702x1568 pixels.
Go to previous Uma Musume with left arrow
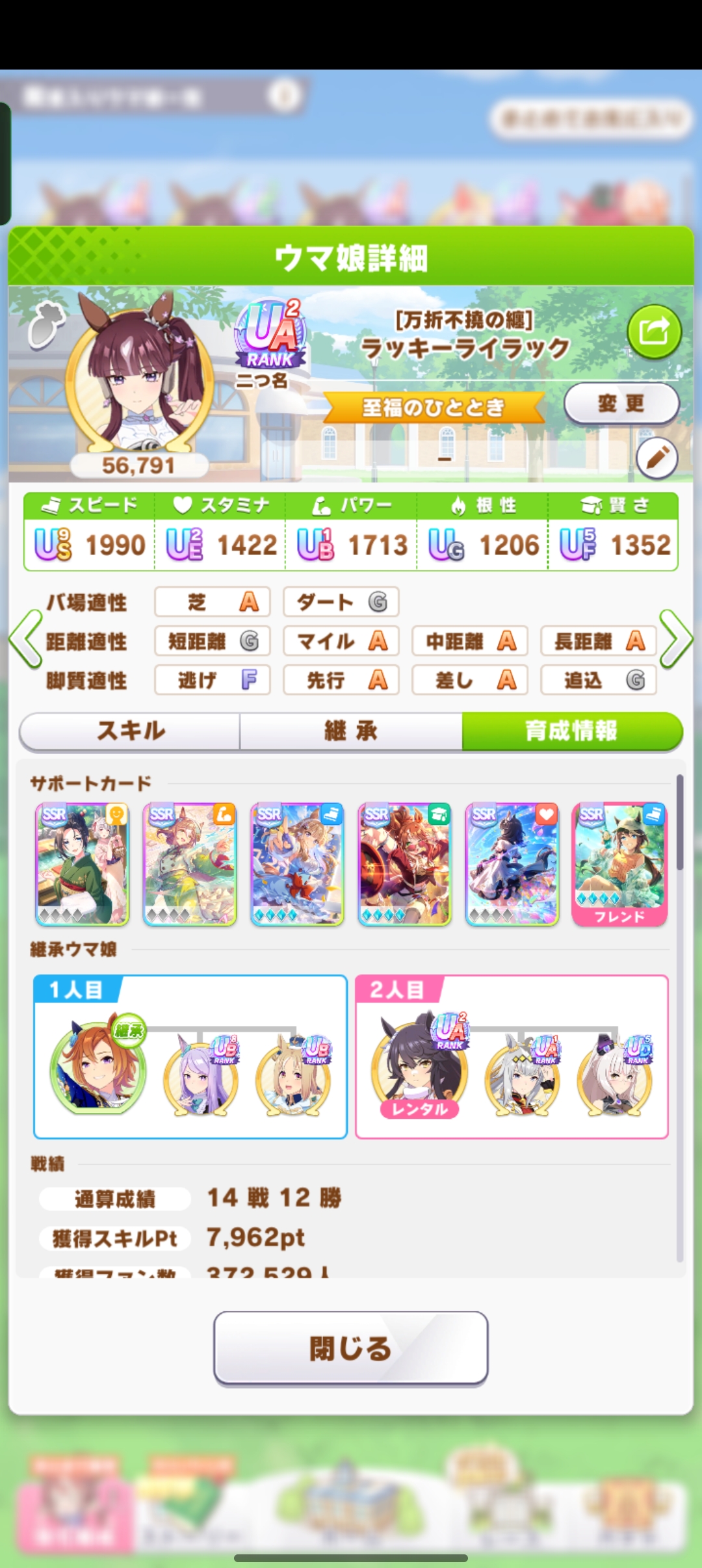click(x=26, y=640)
